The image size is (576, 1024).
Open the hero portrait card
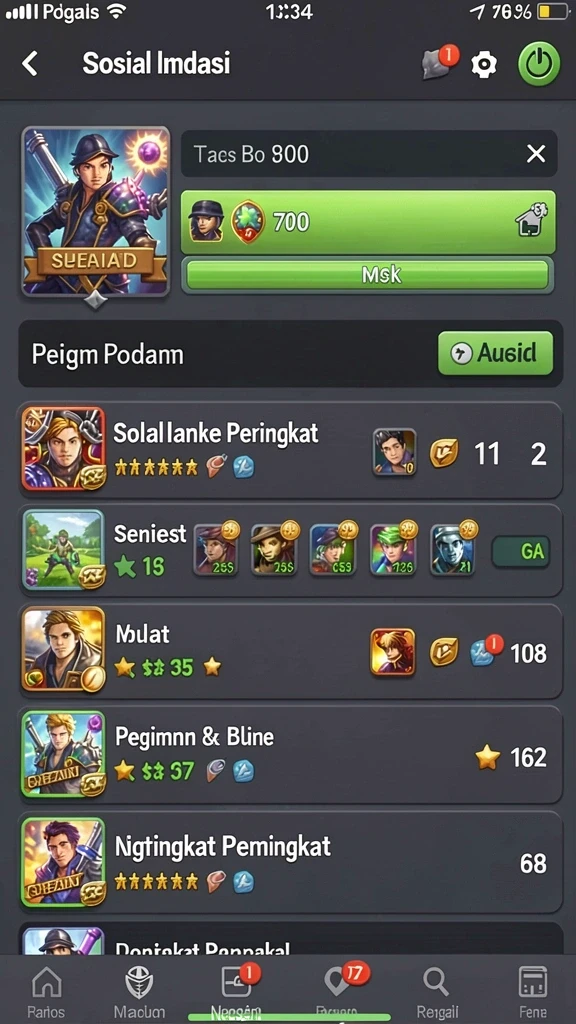[x=96, y=212]
